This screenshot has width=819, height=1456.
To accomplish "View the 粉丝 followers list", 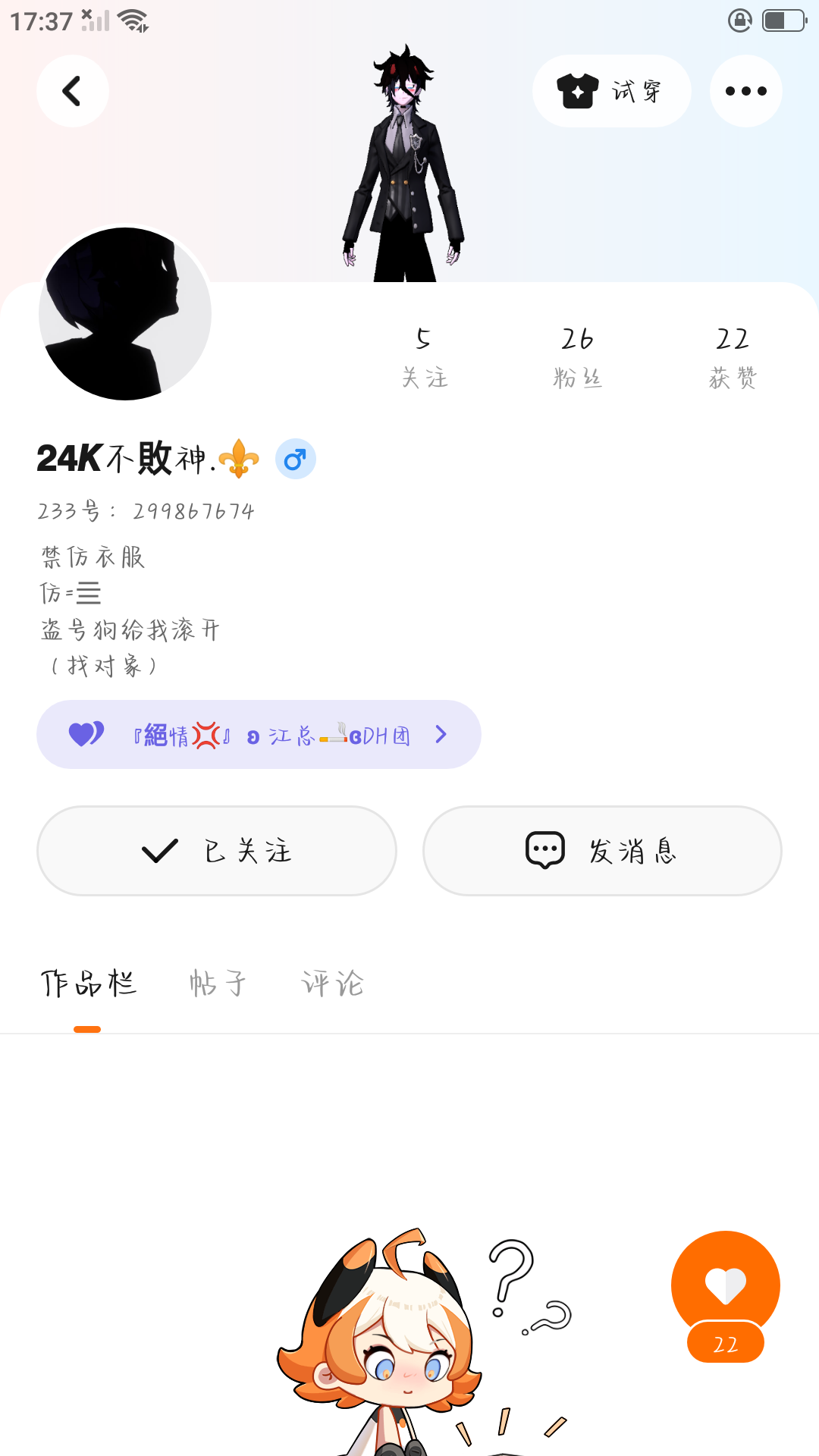I will pyautogui.click(x=577, y=357).
